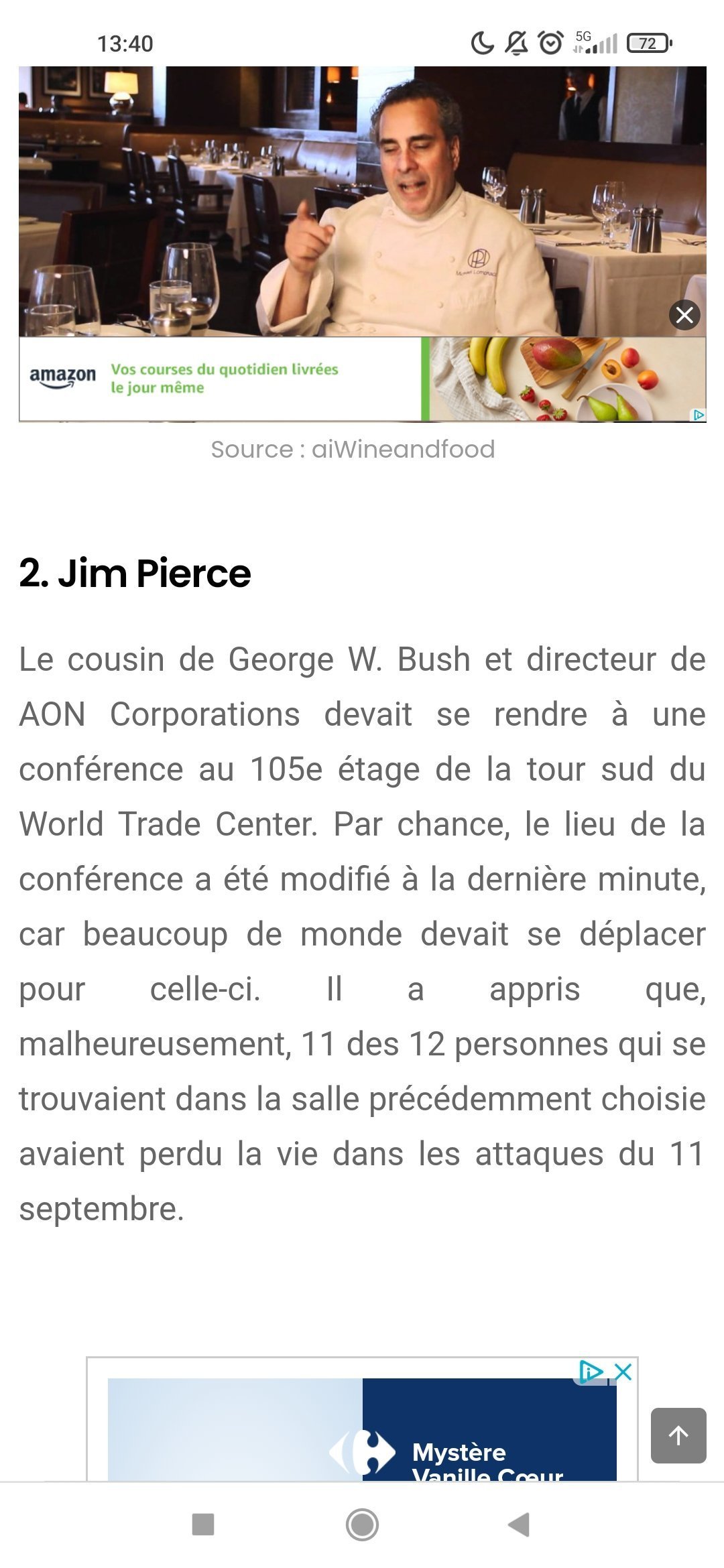The height and width of the screenshot is (1568, 724).
Task: Go to the system home screen
Action: coord(362,1524)
